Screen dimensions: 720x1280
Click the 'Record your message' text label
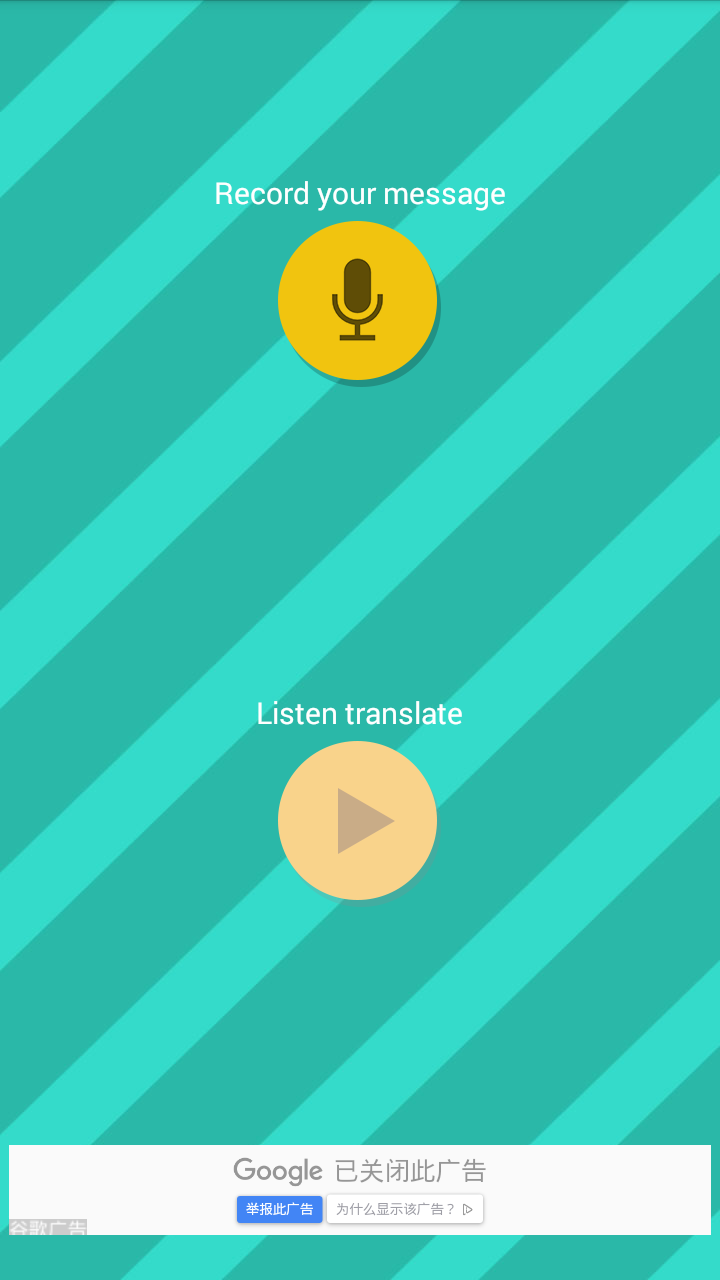(x=360, y=193)
